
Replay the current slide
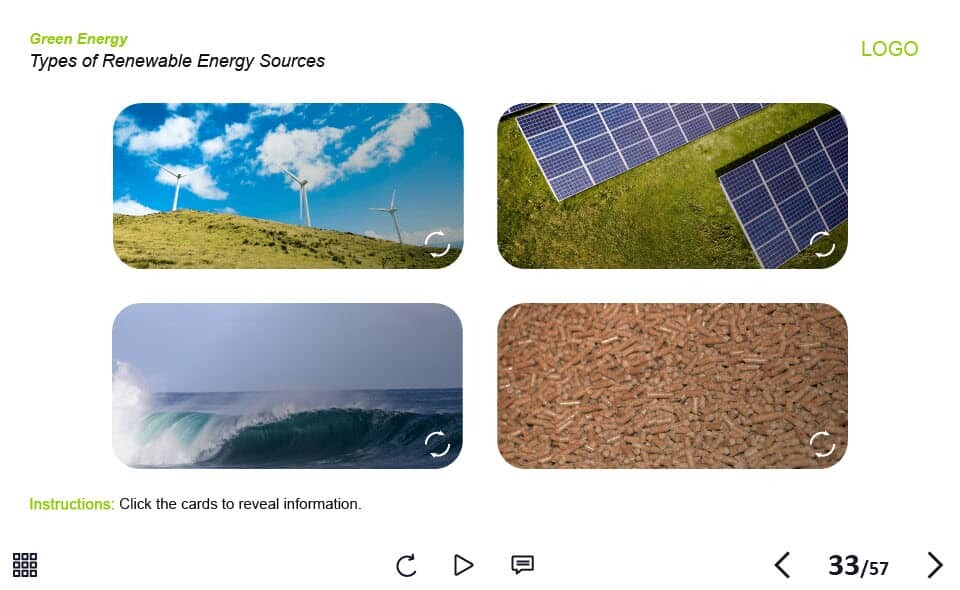(x=406, y=565)
